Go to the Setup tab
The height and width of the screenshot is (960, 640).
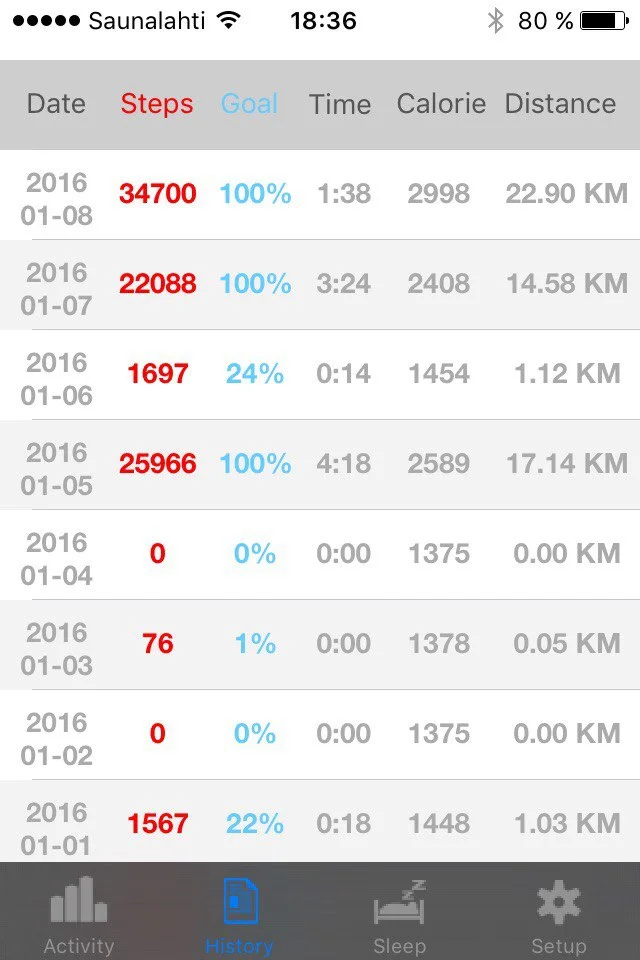point(558,912)
